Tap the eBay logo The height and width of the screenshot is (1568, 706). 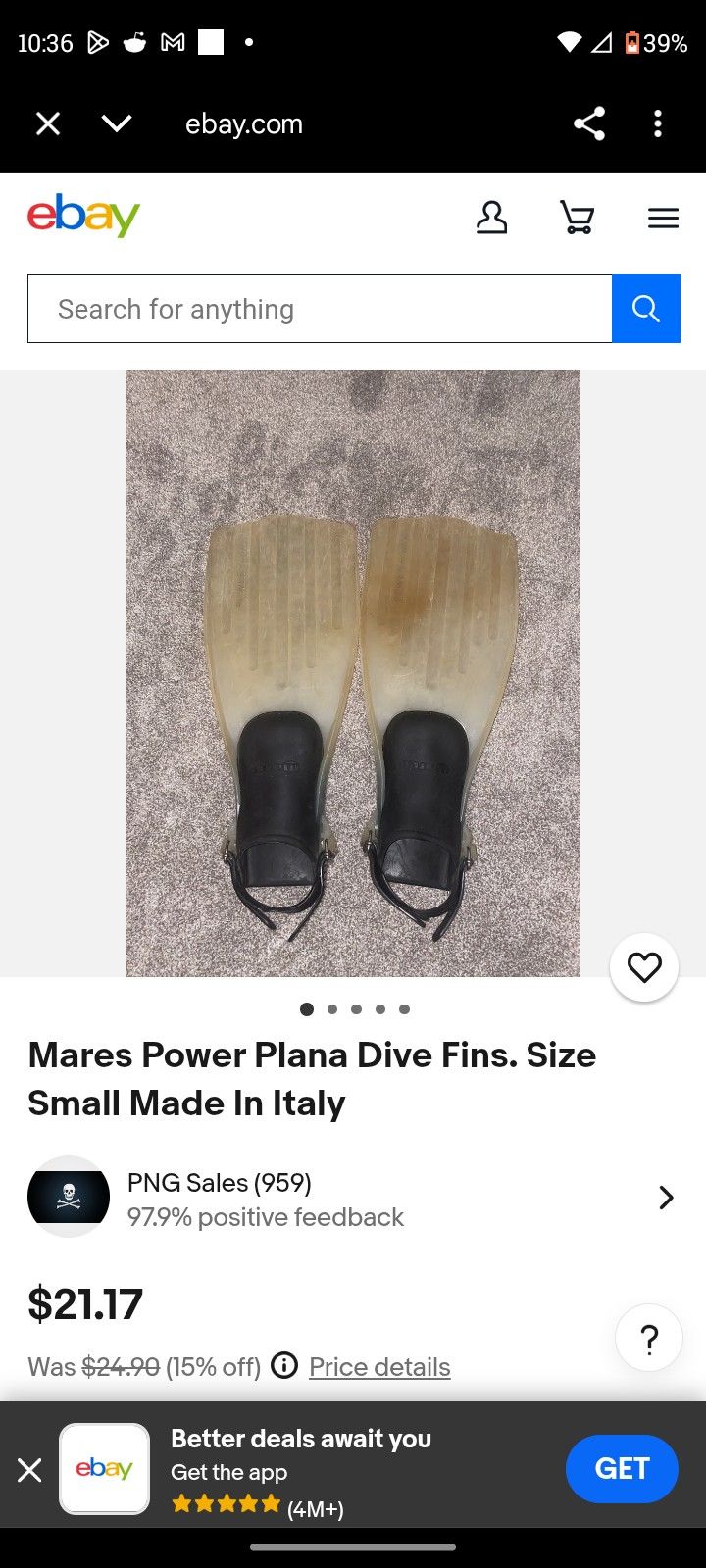(83, 216)
